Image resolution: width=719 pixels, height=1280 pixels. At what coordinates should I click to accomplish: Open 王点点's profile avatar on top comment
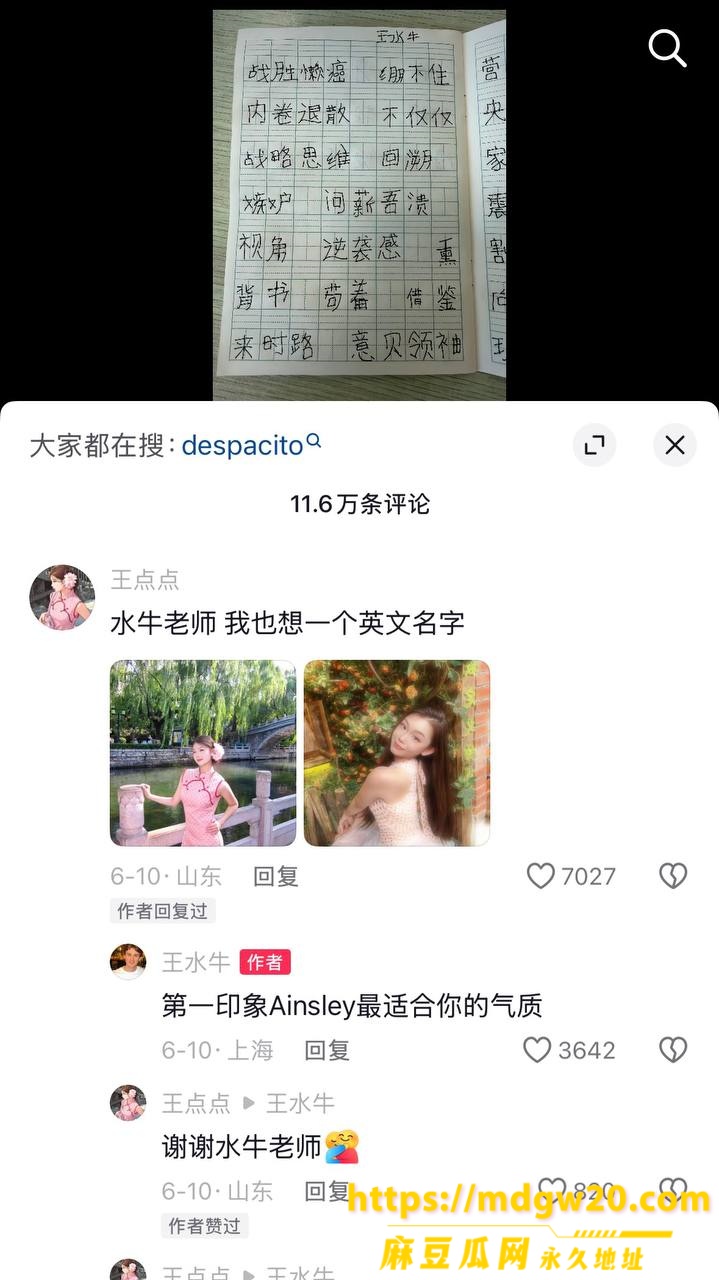(62, 597)
